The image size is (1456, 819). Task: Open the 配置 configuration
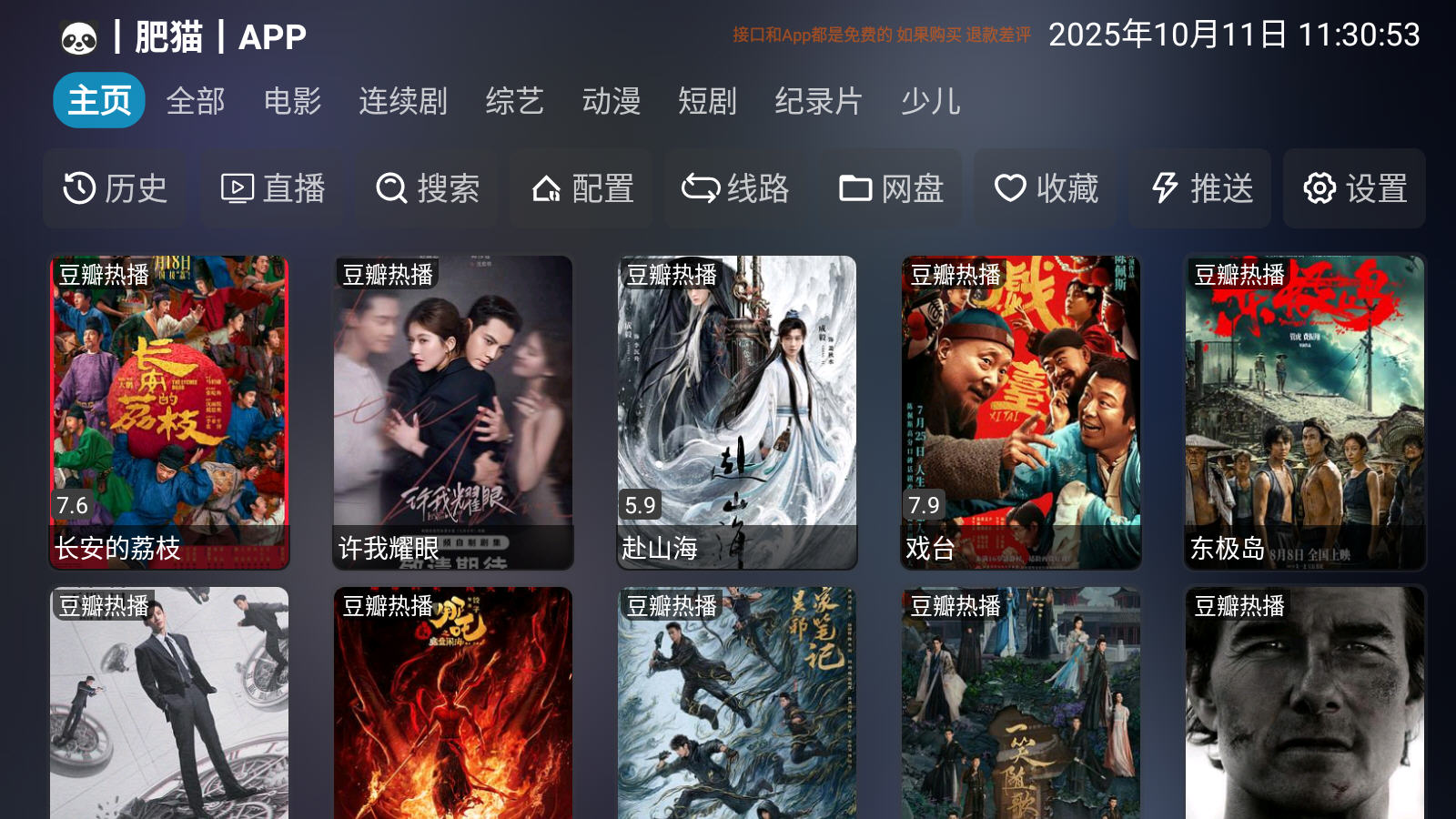tap(581, 188)
